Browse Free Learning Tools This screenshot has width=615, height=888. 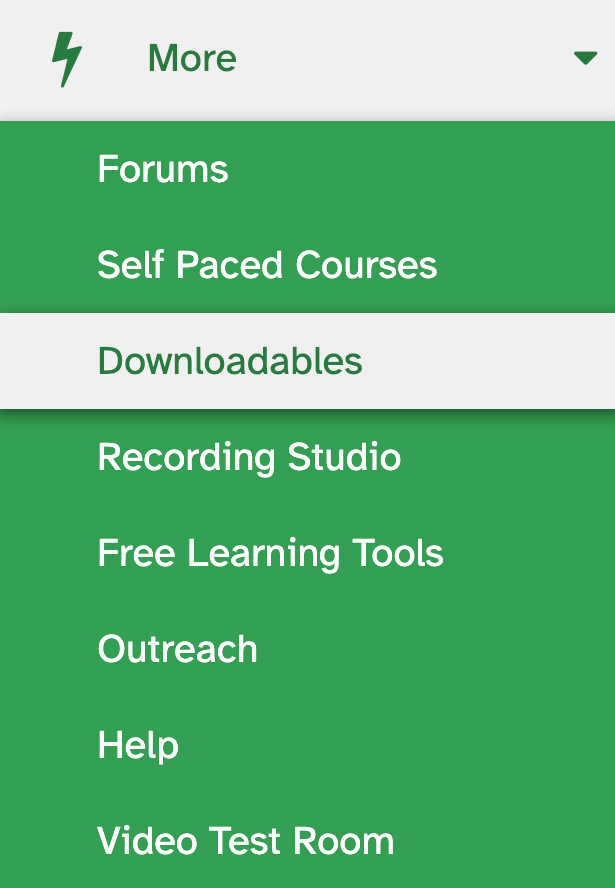(270, 553)
